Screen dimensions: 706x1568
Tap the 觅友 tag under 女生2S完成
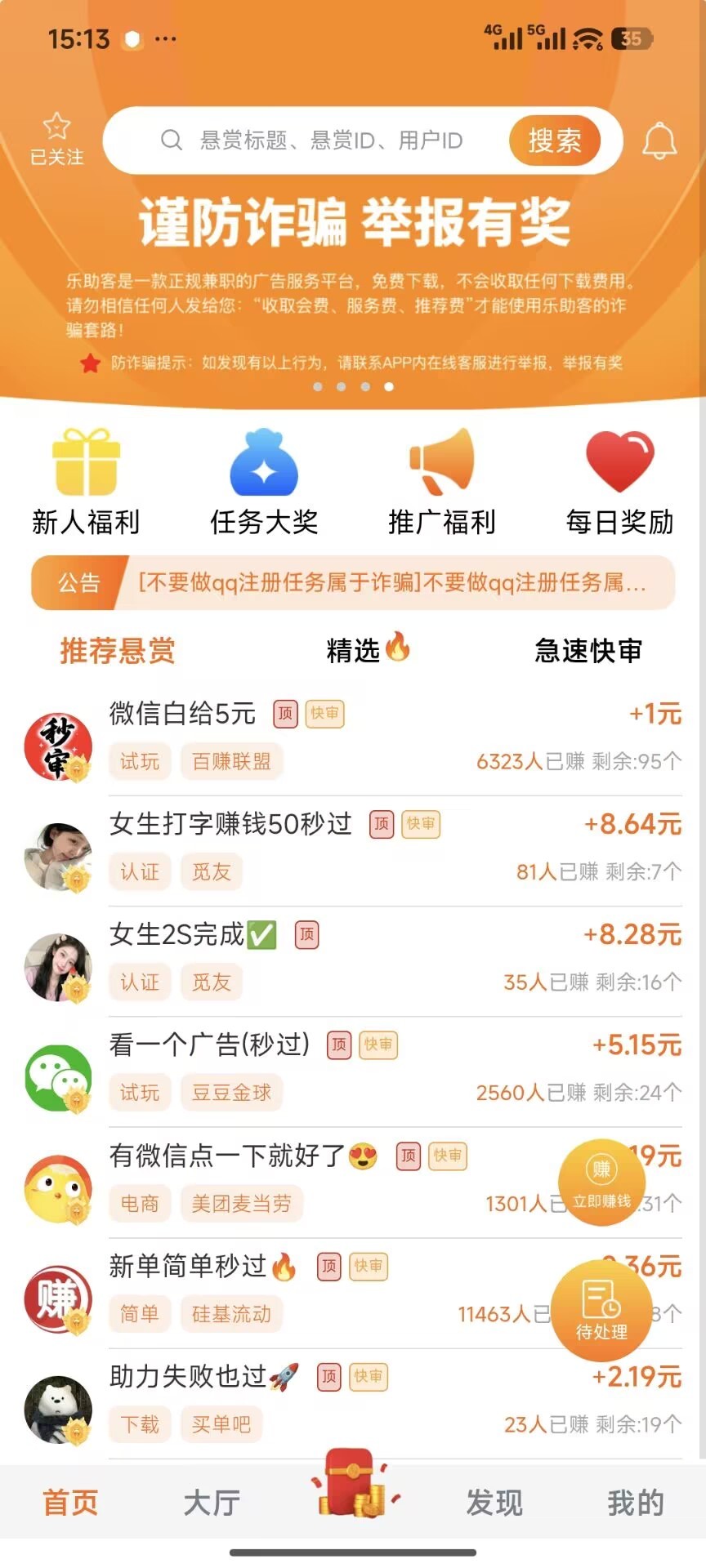click(x=212, y=982)
